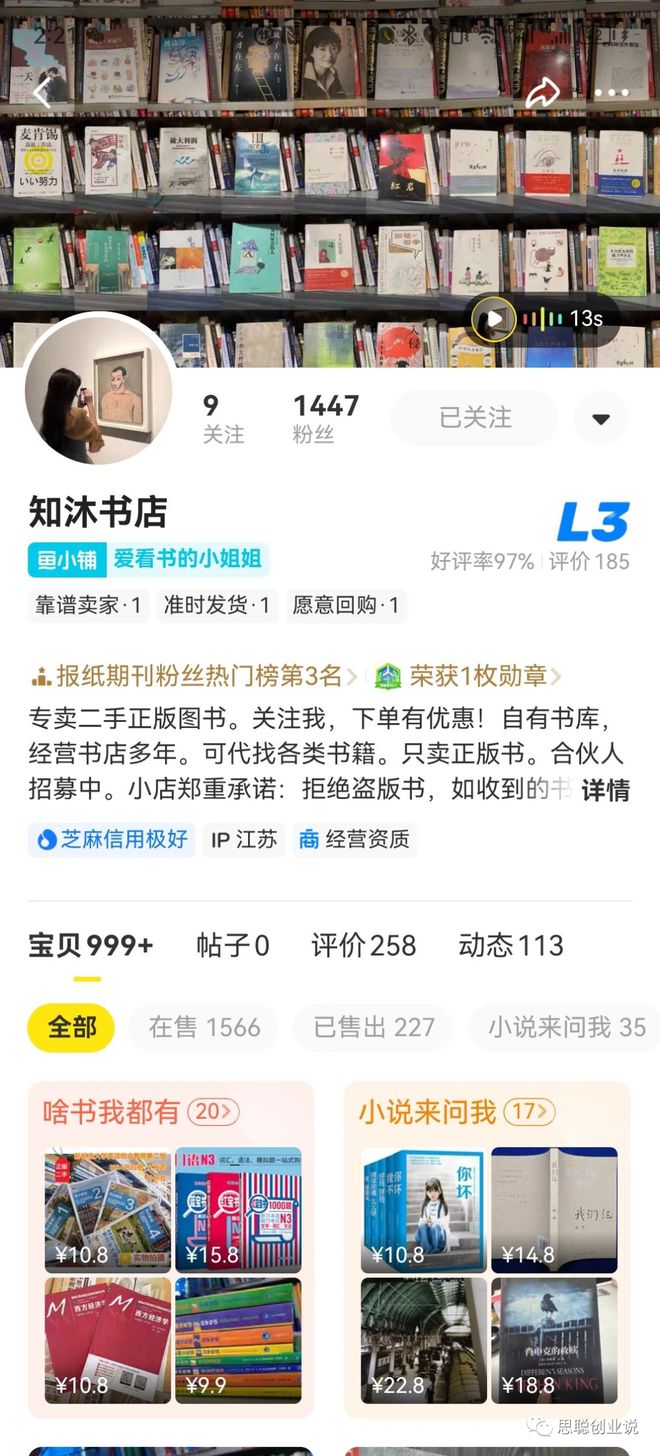
Task: Expand the shop description with 详情
Action: pyautogui.click(x=605, y=789)
